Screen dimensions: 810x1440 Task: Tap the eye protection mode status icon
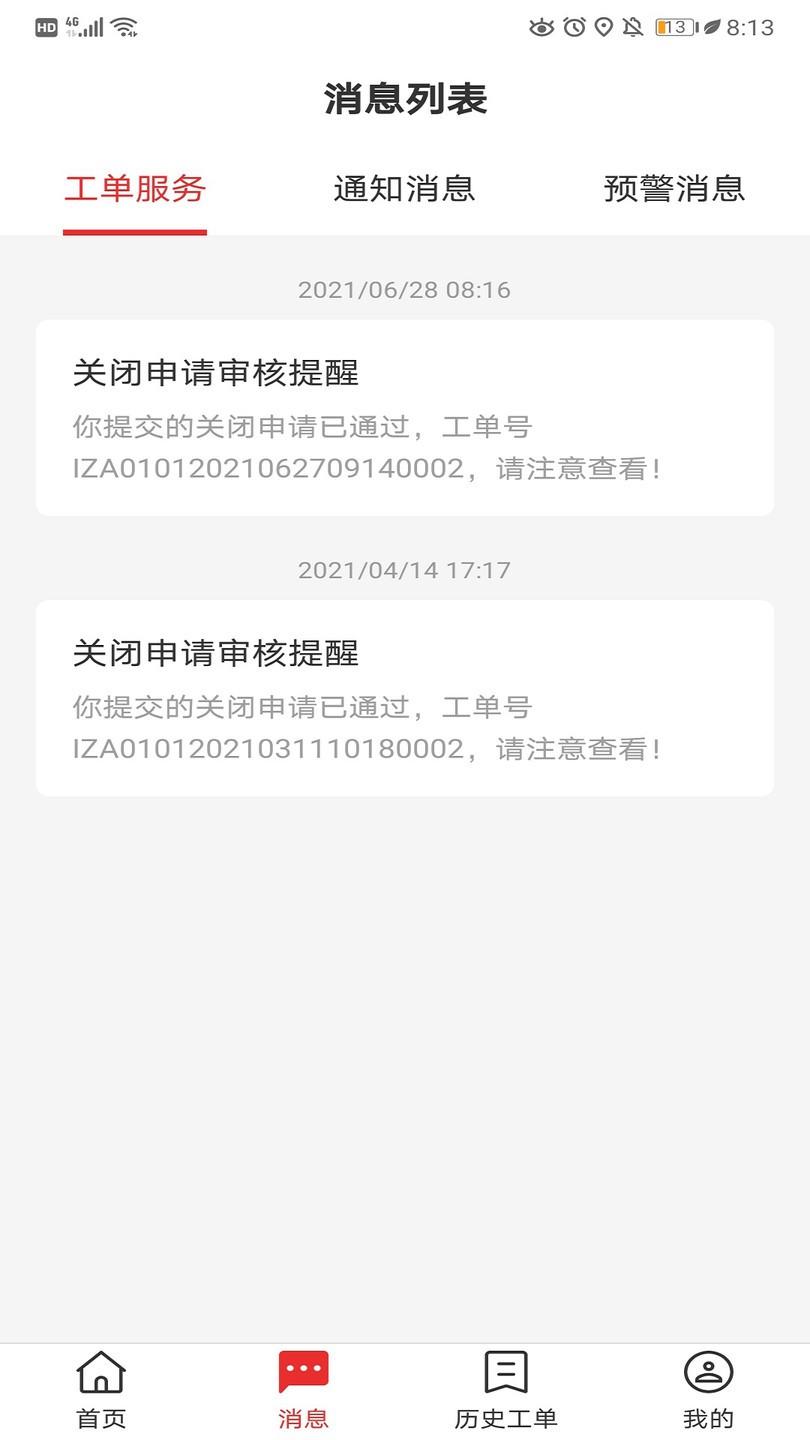[541, 27]
